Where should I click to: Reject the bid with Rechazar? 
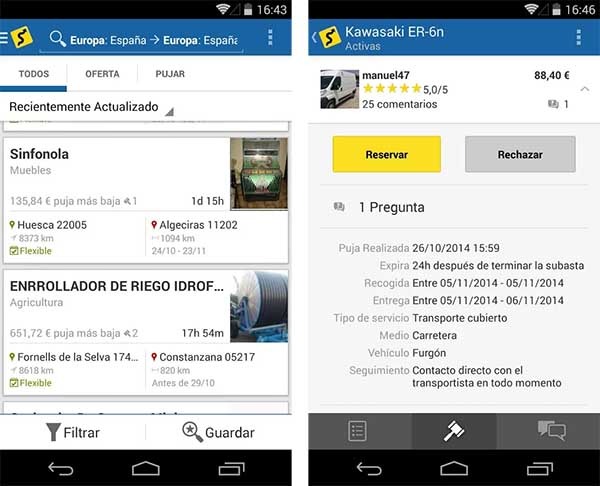pyautogui.click(x=520, y=155)
